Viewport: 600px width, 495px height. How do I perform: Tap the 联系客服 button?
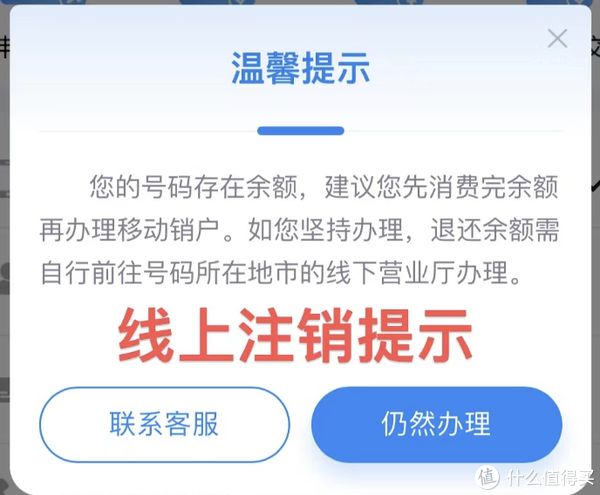point(164,423)
